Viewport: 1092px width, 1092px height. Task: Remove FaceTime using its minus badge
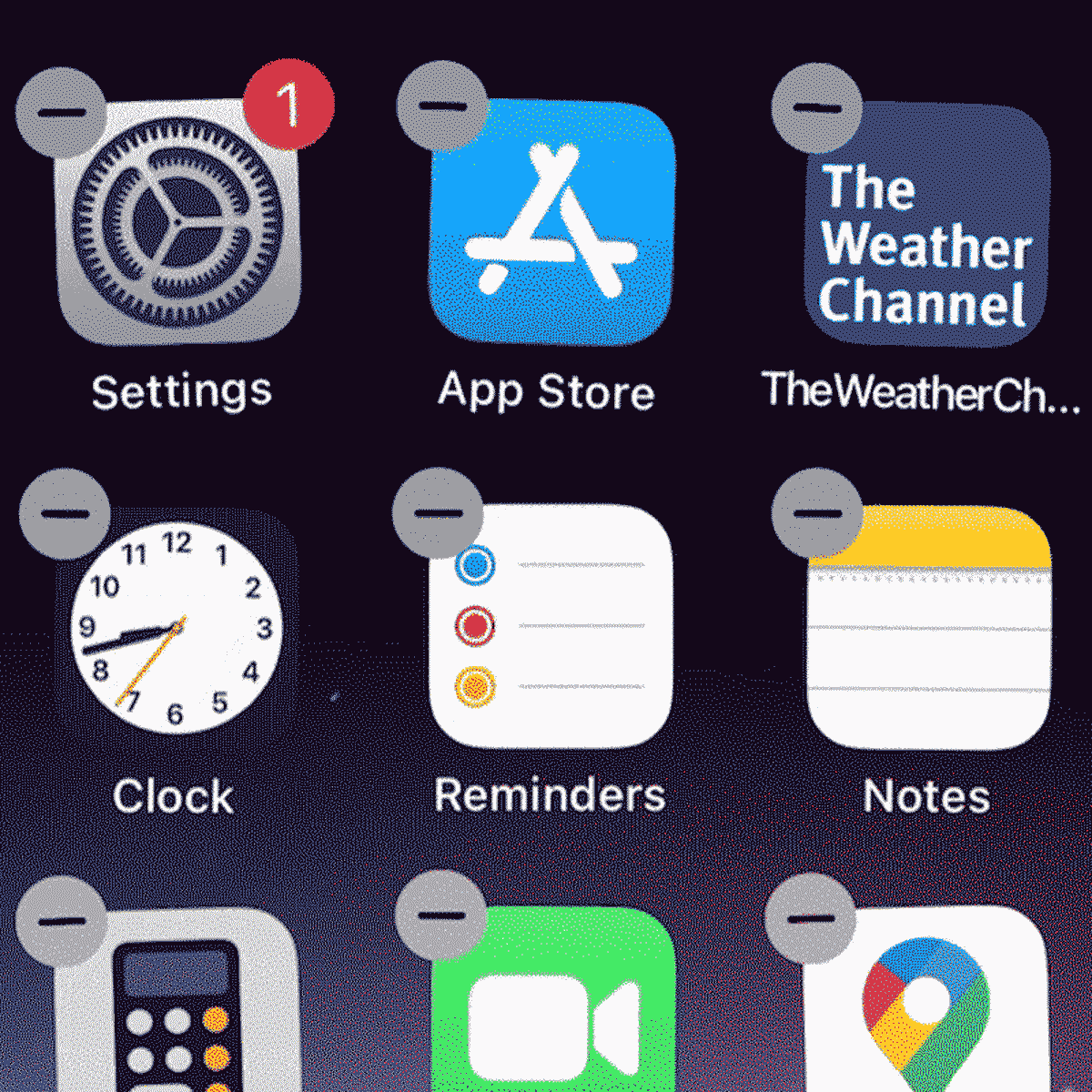pyautogui.click(x=441, y=916)
